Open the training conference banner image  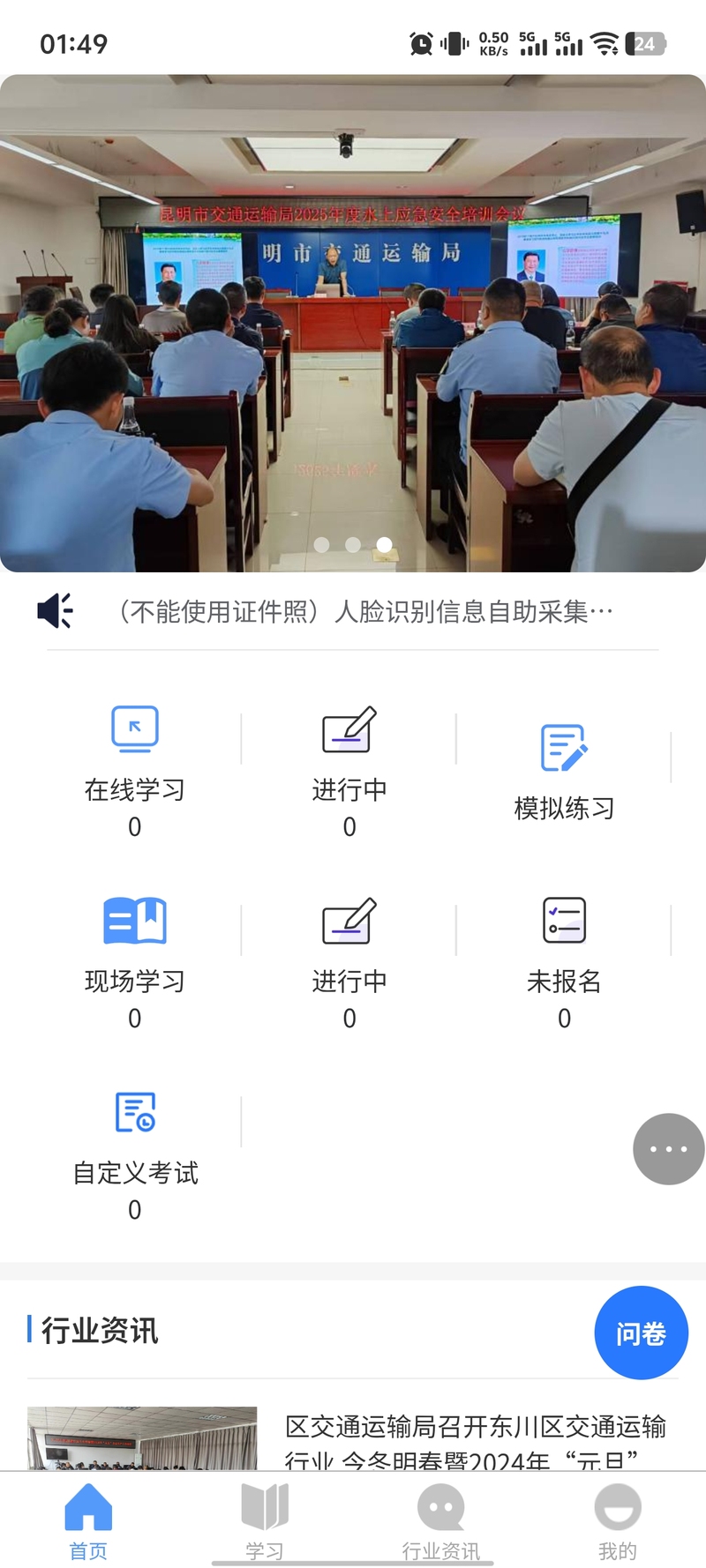[353, 323]
